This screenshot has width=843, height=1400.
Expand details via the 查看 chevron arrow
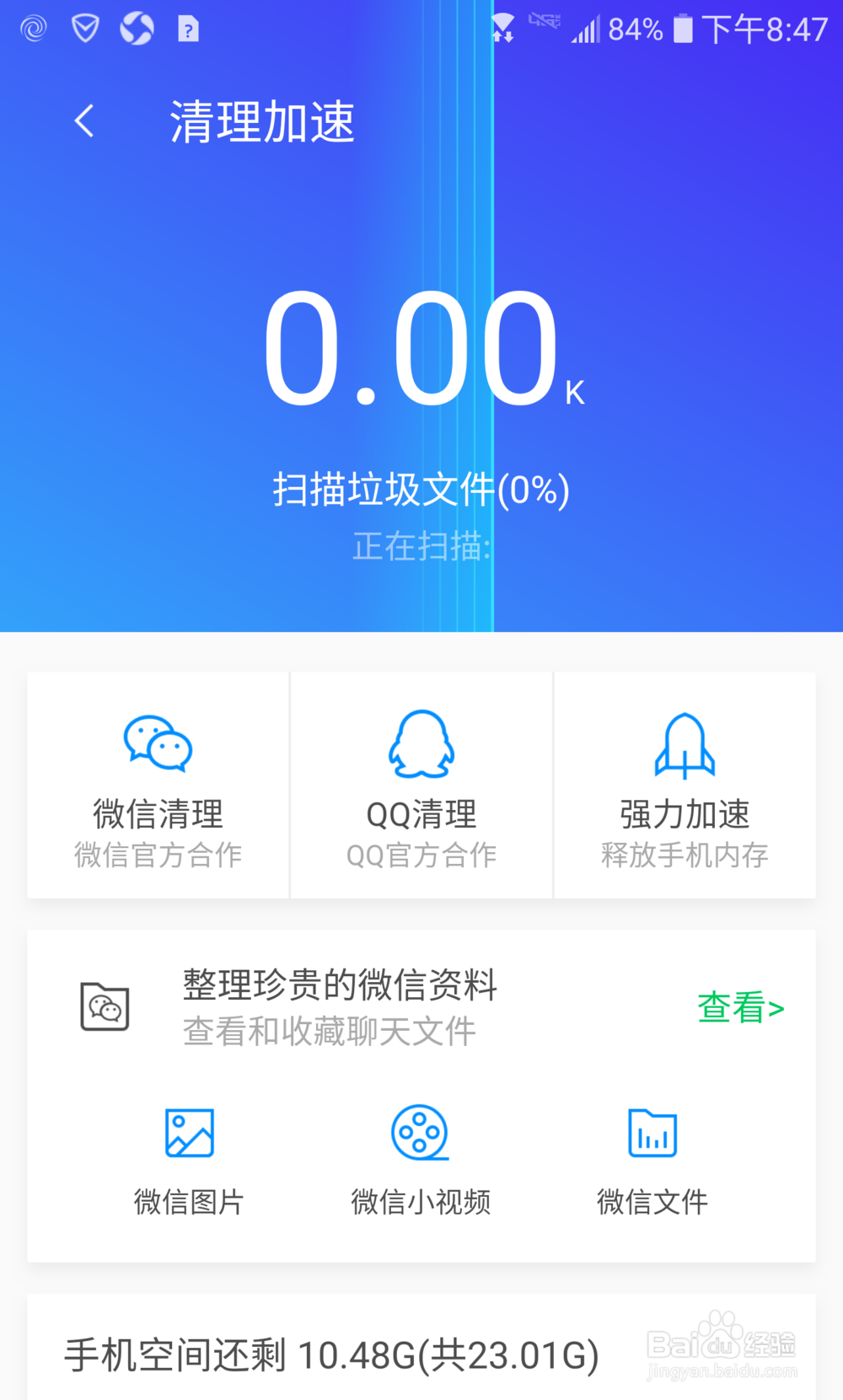tap(778, 1009)
